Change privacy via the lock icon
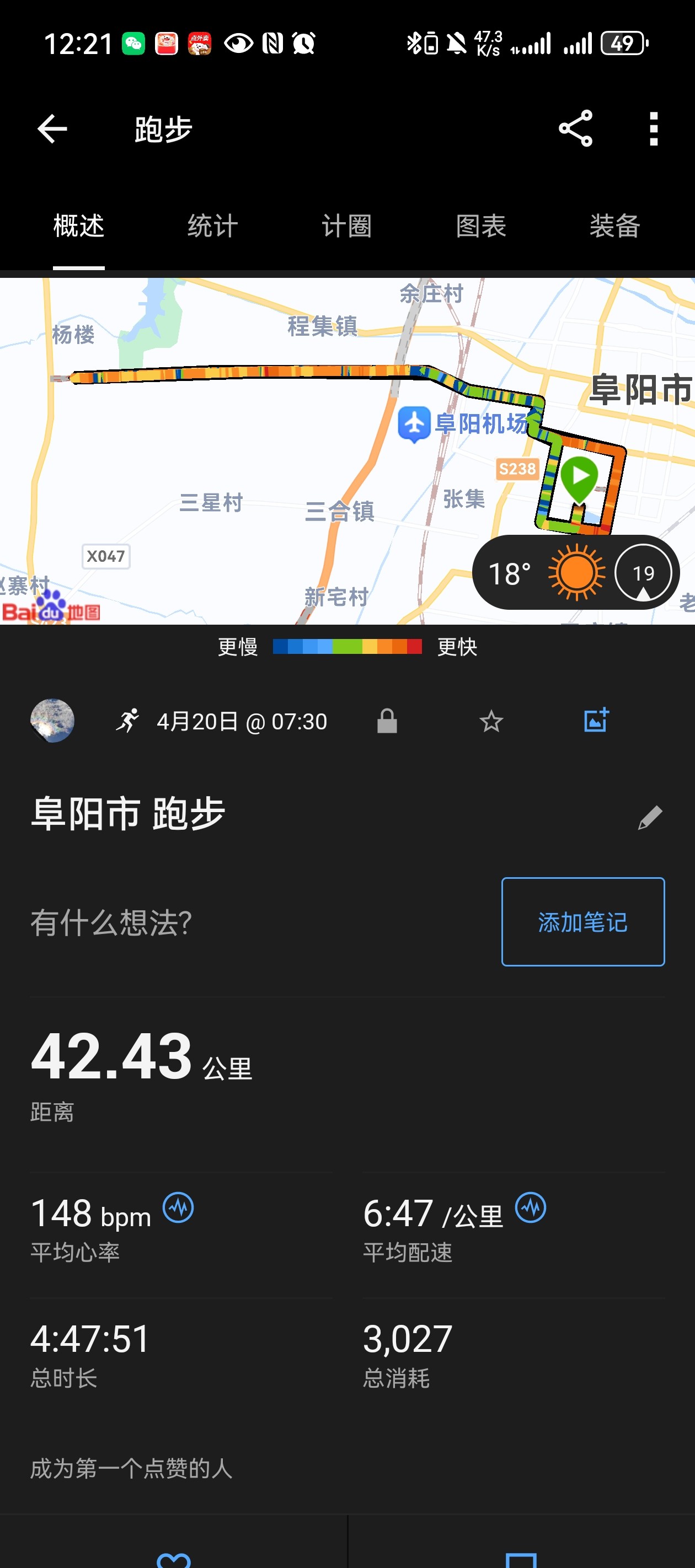Screen dimensions: 695x1568 (387, 721)
